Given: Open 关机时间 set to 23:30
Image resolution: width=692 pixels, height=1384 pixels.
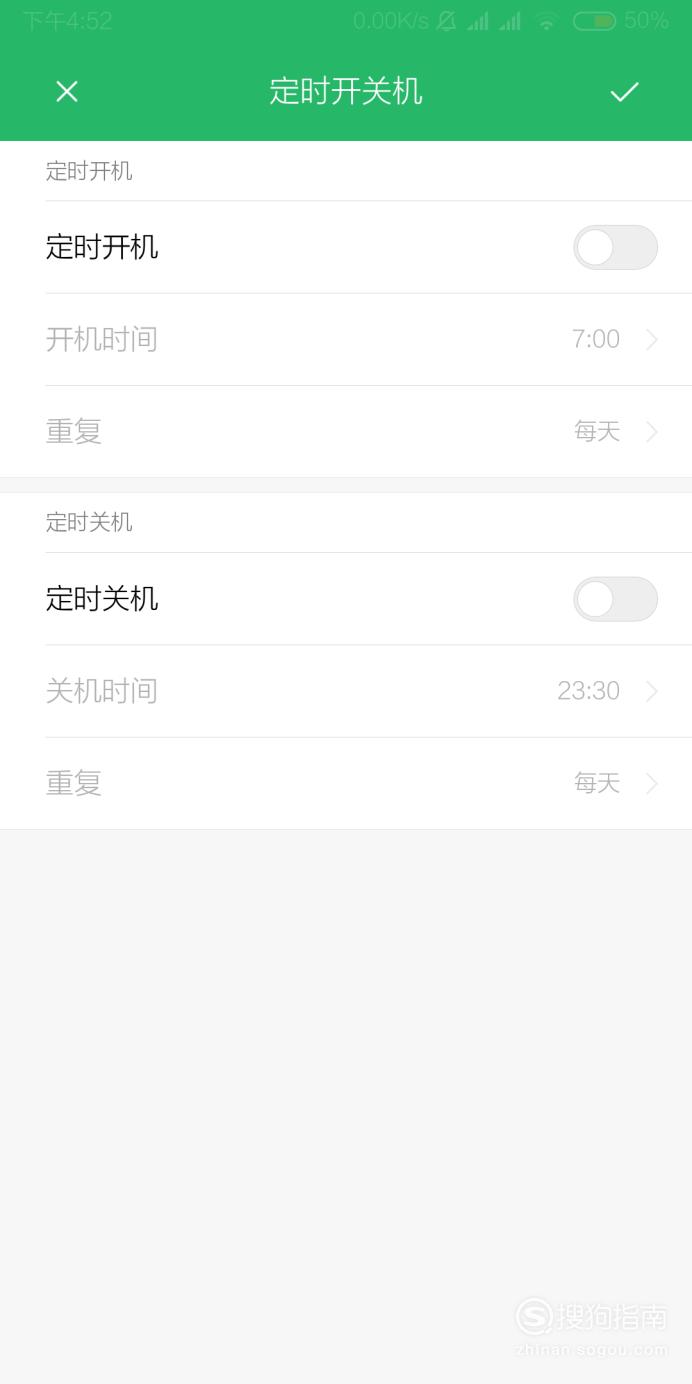Looking at the screenshot, I should click(346, 692).
